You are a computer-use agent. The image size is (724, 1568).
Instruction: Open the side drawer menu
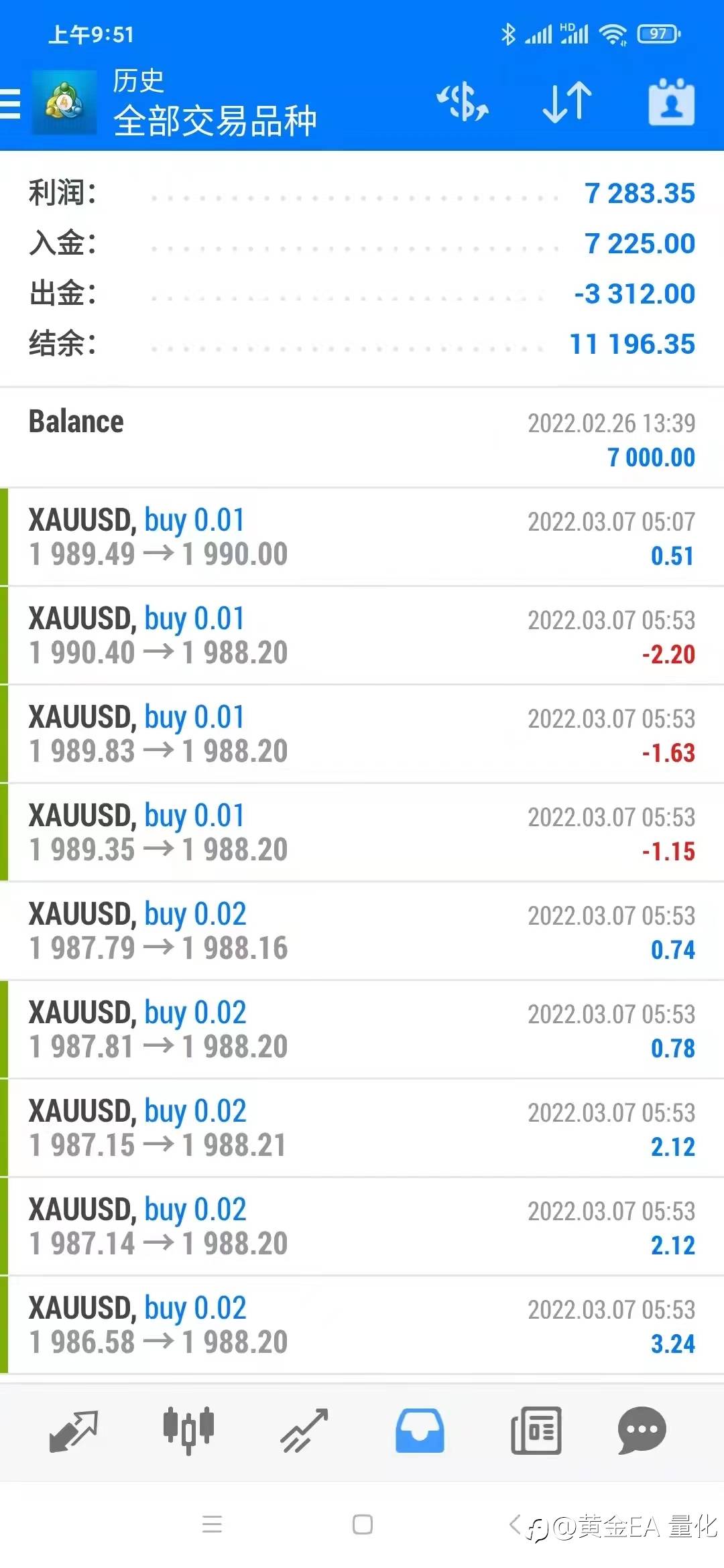(x=11, y=104)
